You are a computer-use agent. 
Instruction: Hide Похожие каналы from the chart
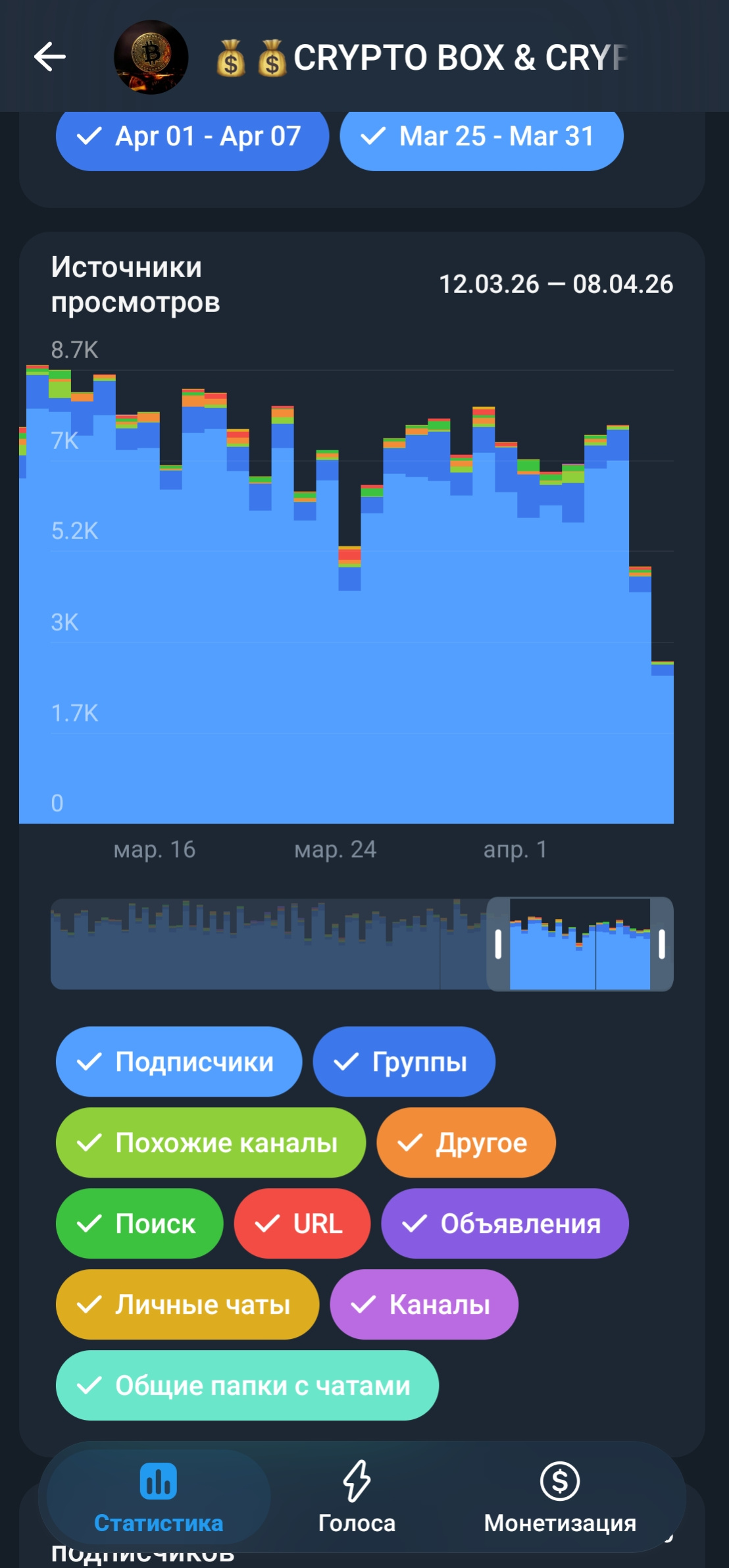[x=211, y=1143]
